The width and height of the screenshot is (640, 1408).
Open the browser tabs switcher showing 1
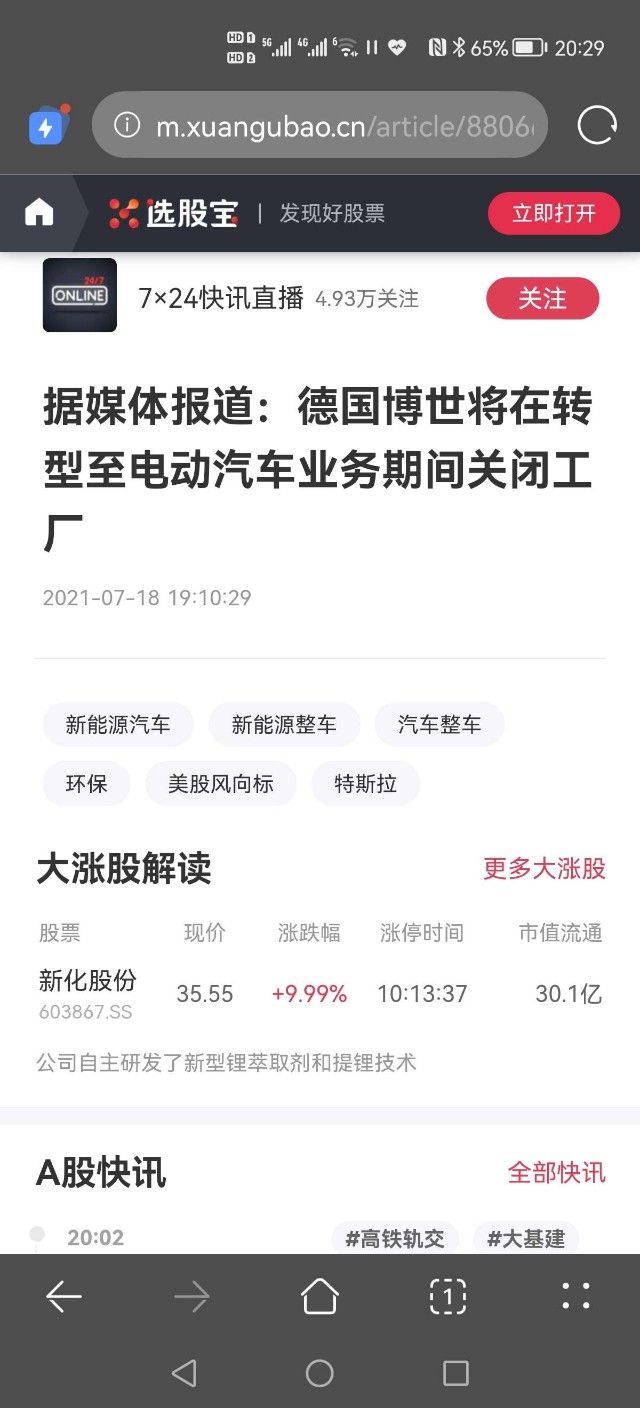448,1297
